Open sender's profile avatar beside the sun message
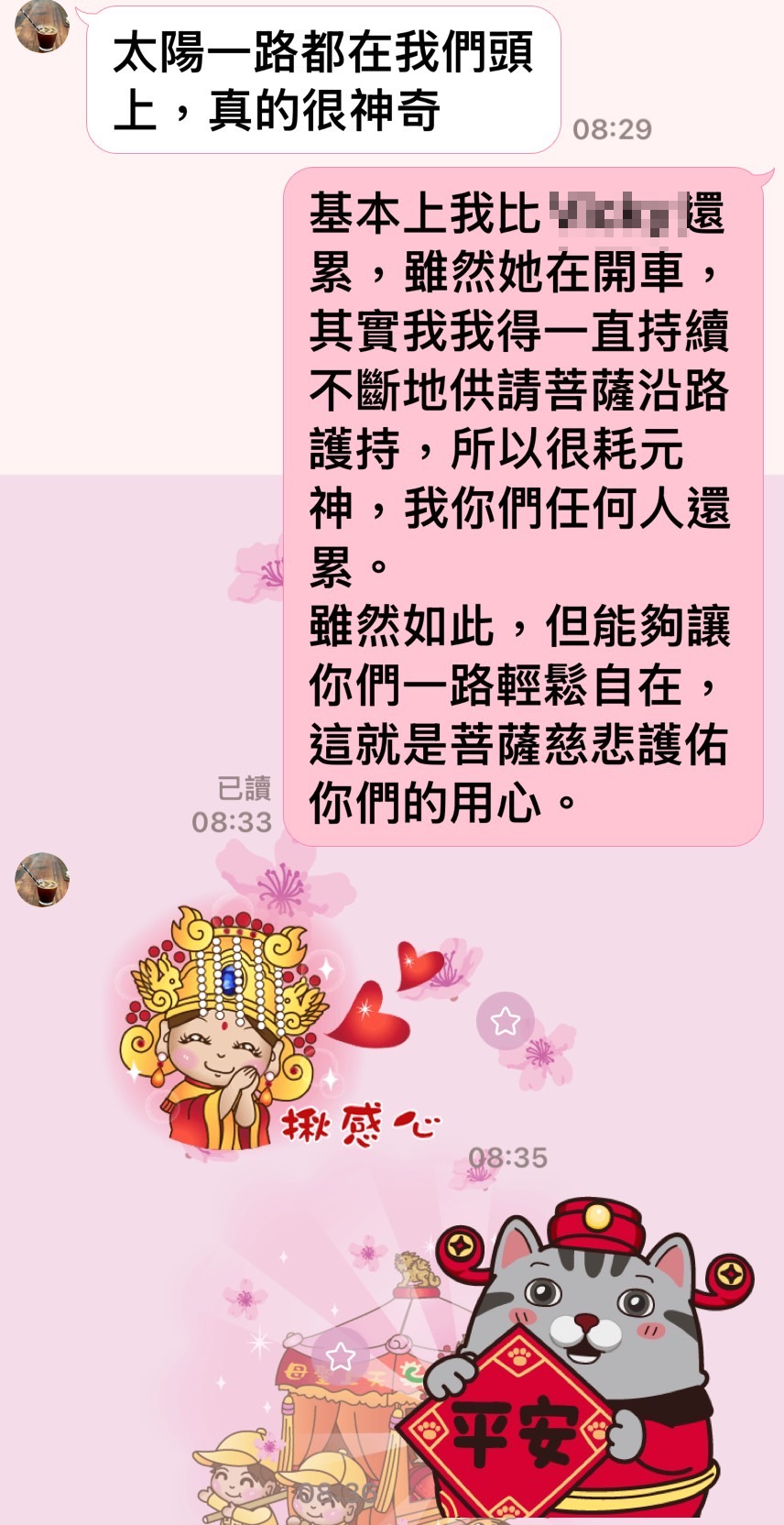The height and width of the screenshot is (1525, 784). [x=42, y=26]
